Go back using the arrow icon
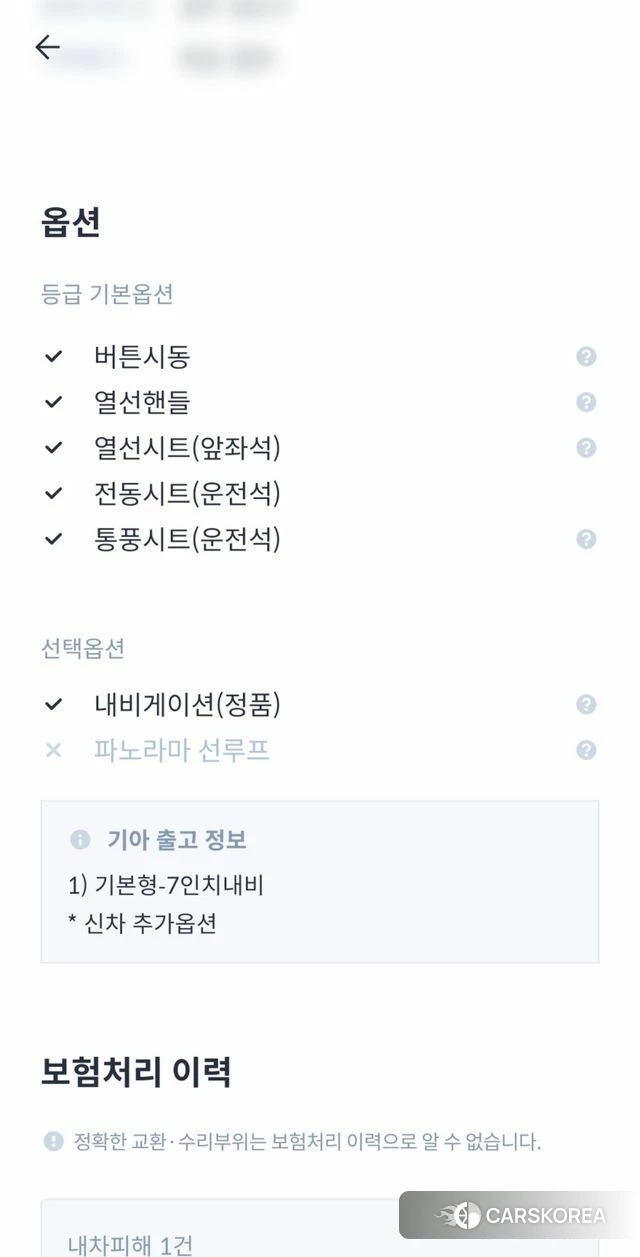This screenshot has width=640, height=1257. coord(47,47)
